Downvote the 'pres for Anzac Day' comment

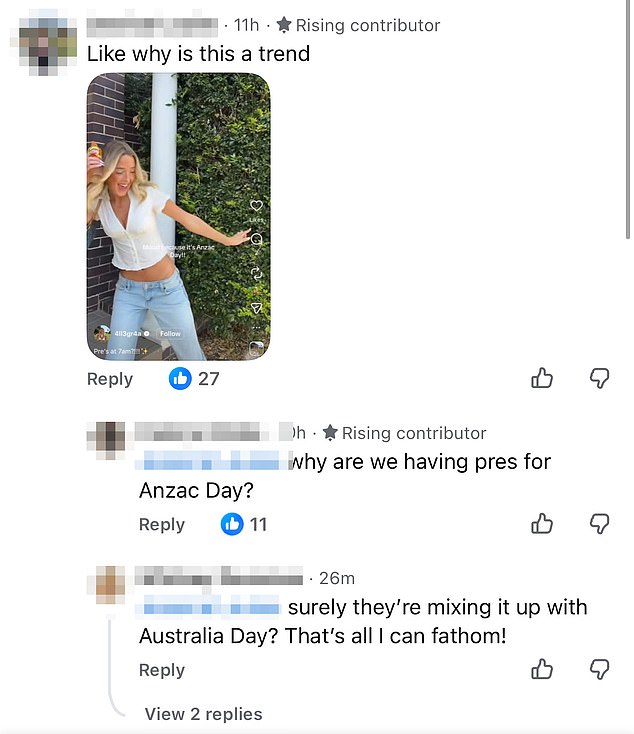point(599,523)
